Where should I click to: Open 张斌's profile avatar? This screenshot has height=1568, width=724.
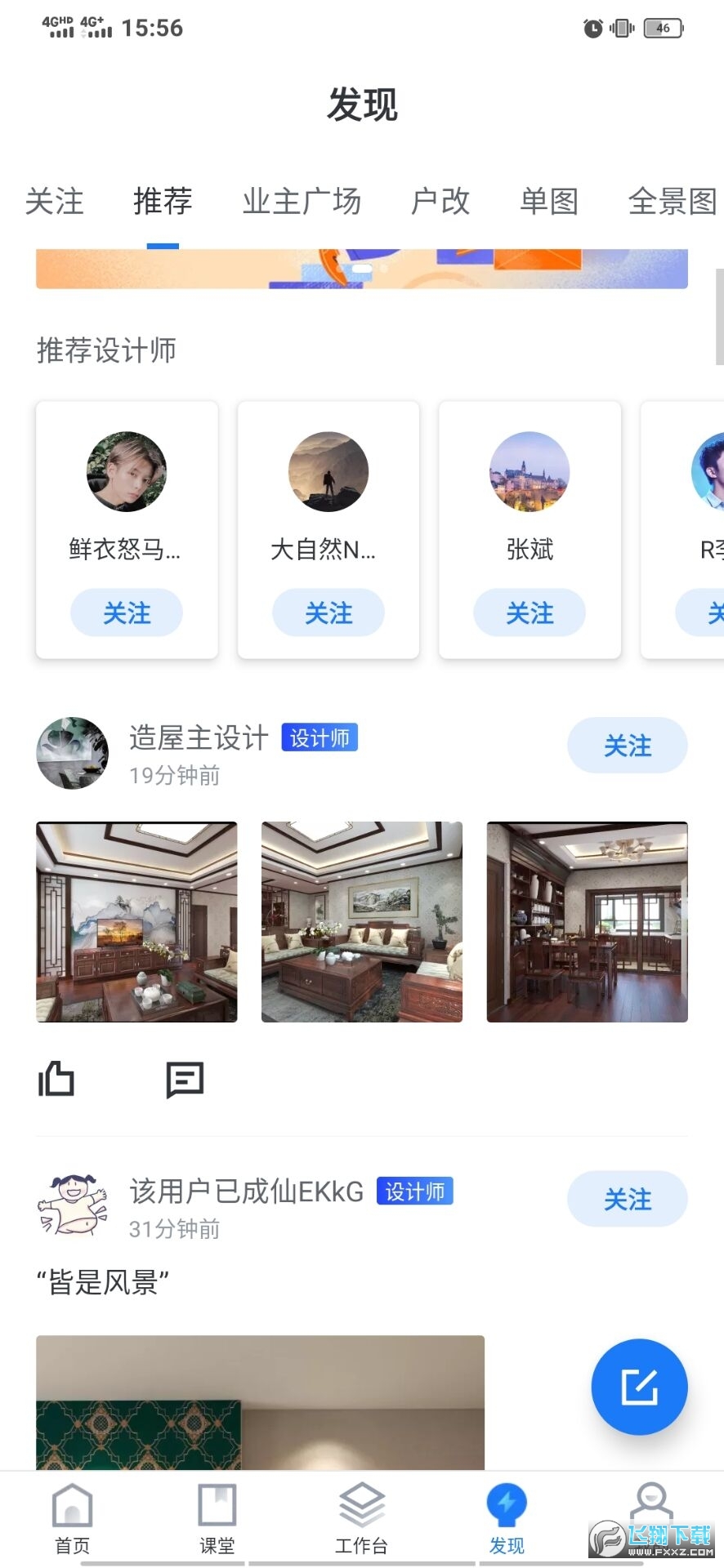pyautogui.click(x=529, y=472)
